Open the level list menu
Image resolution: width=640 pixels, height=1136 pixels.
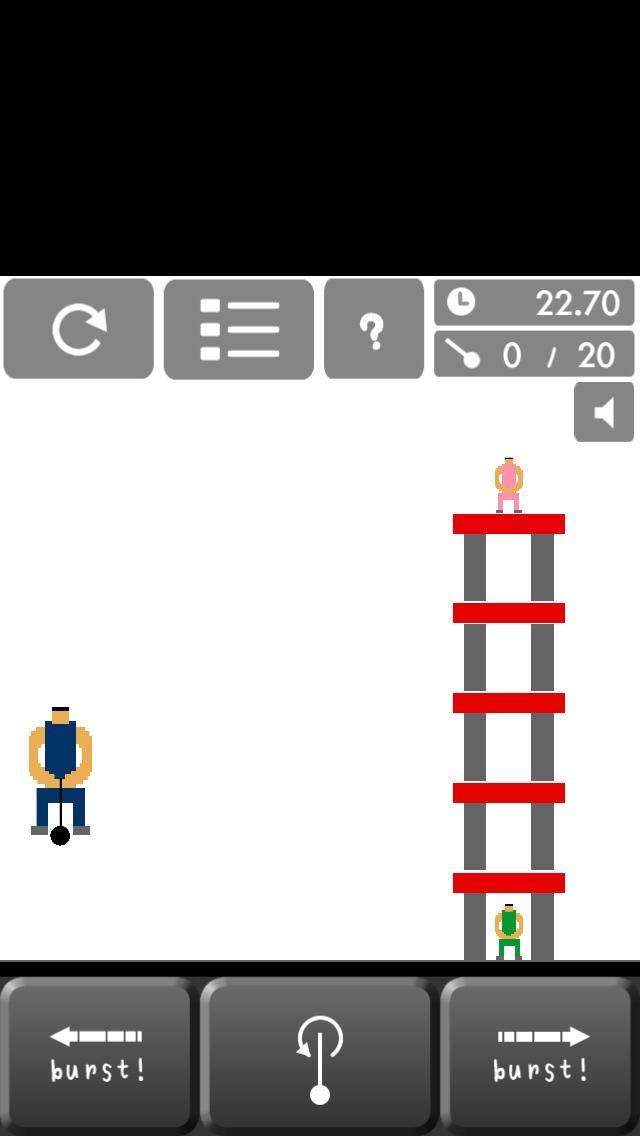[239, 329]
